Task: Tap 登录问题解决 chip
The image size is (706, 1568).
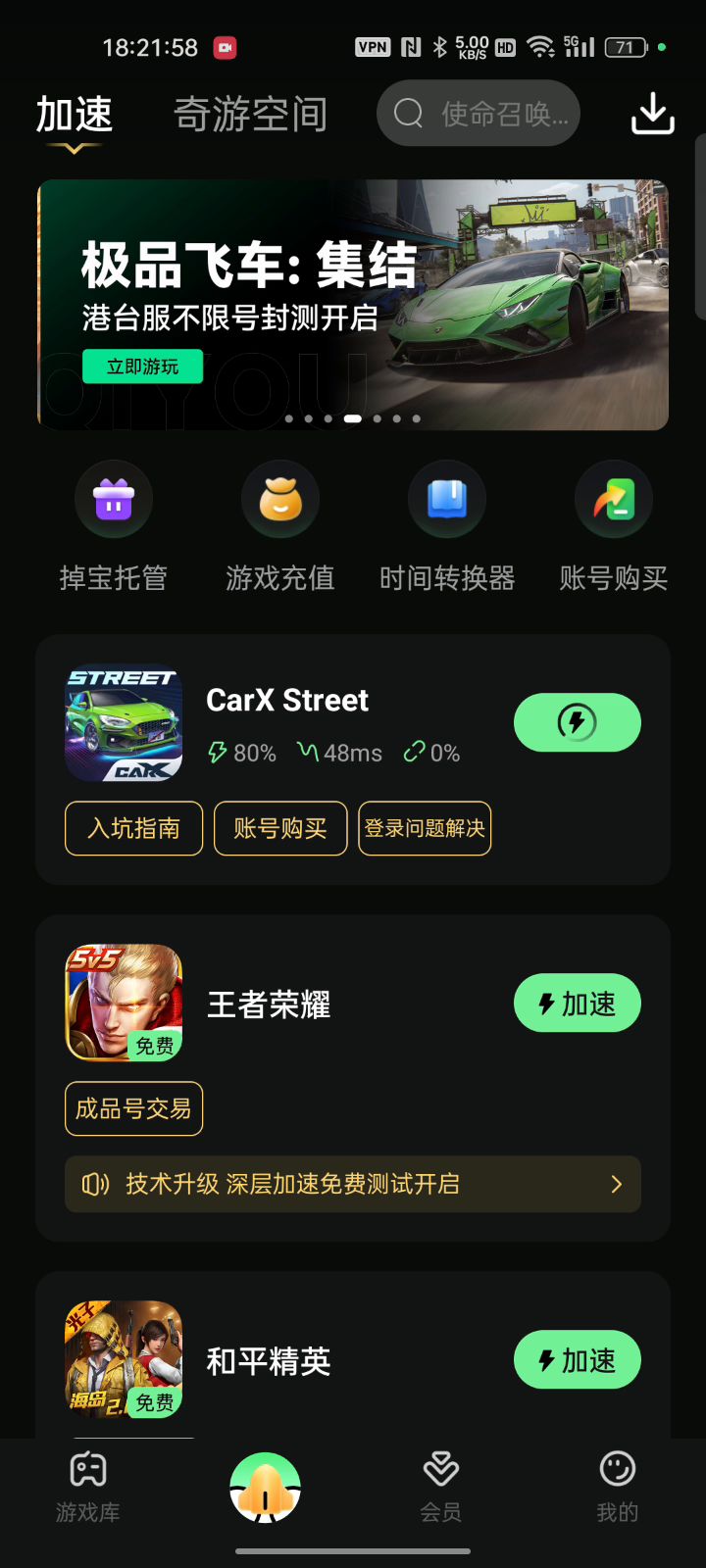Action: pyautogui.click(x=425, y=828)
